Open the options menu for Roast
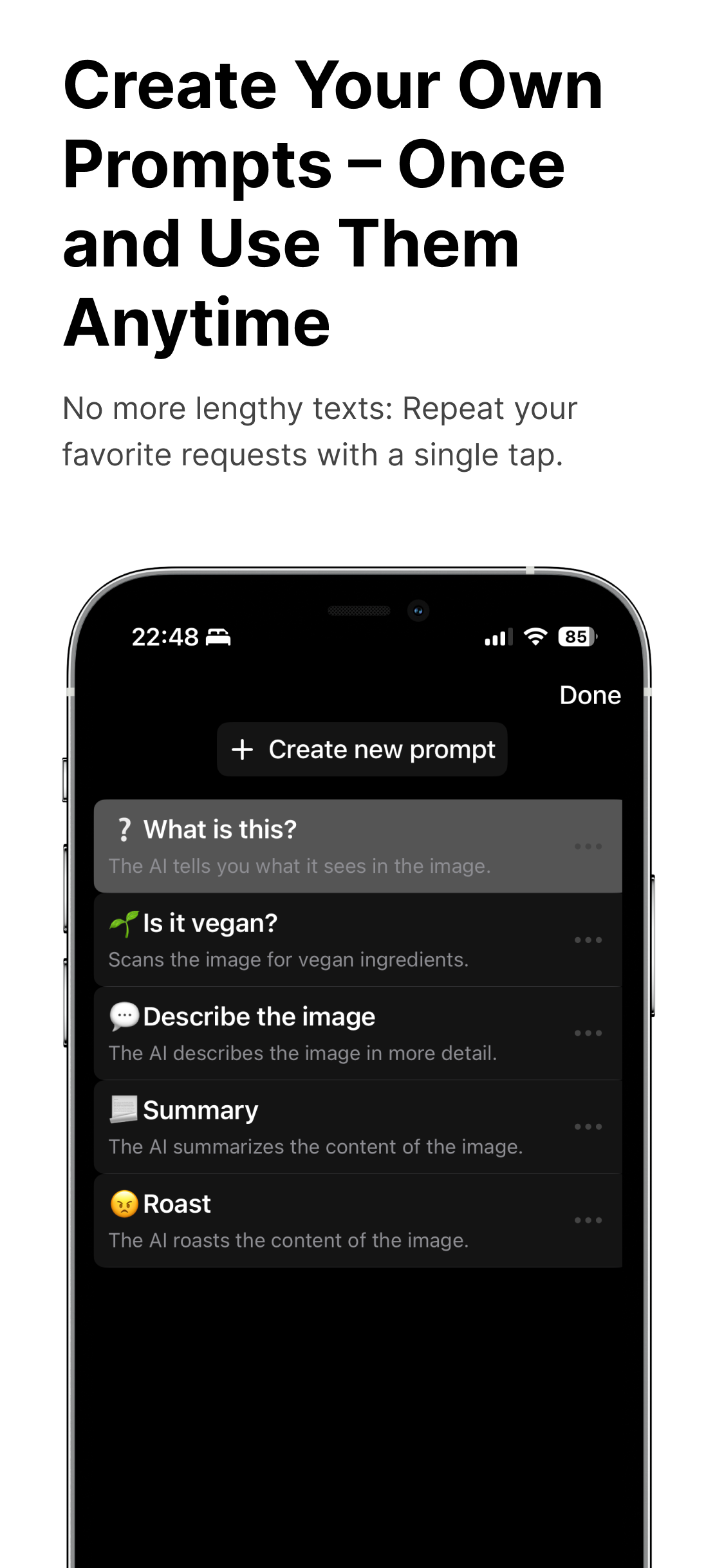The image size is (724, 1568). (588, 1220)
